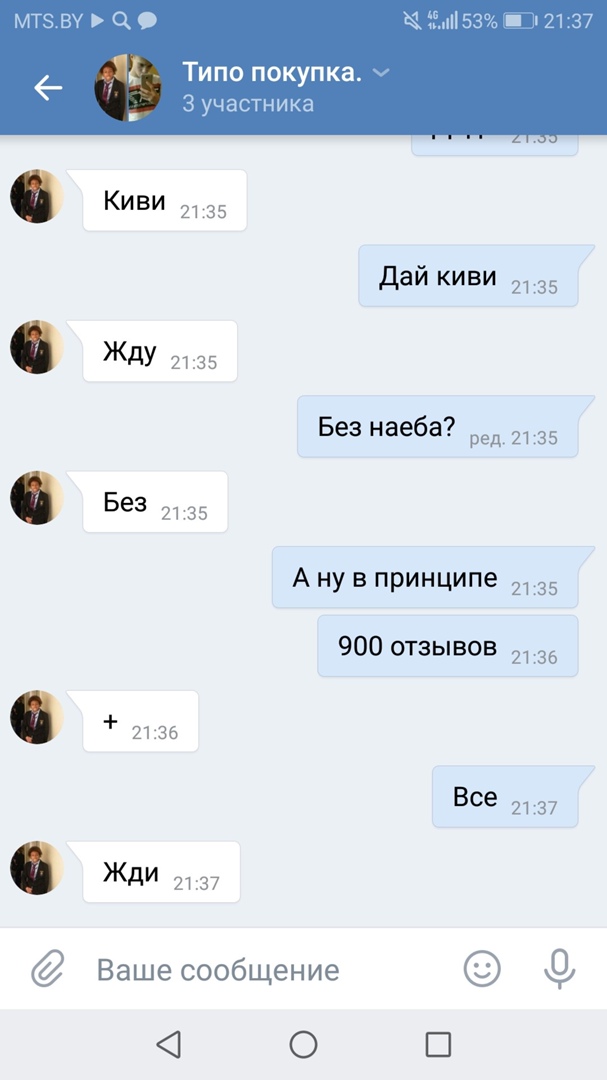Select the 'Без наеба?' message bubble
Screen dimensions: 607x1080
437,427
